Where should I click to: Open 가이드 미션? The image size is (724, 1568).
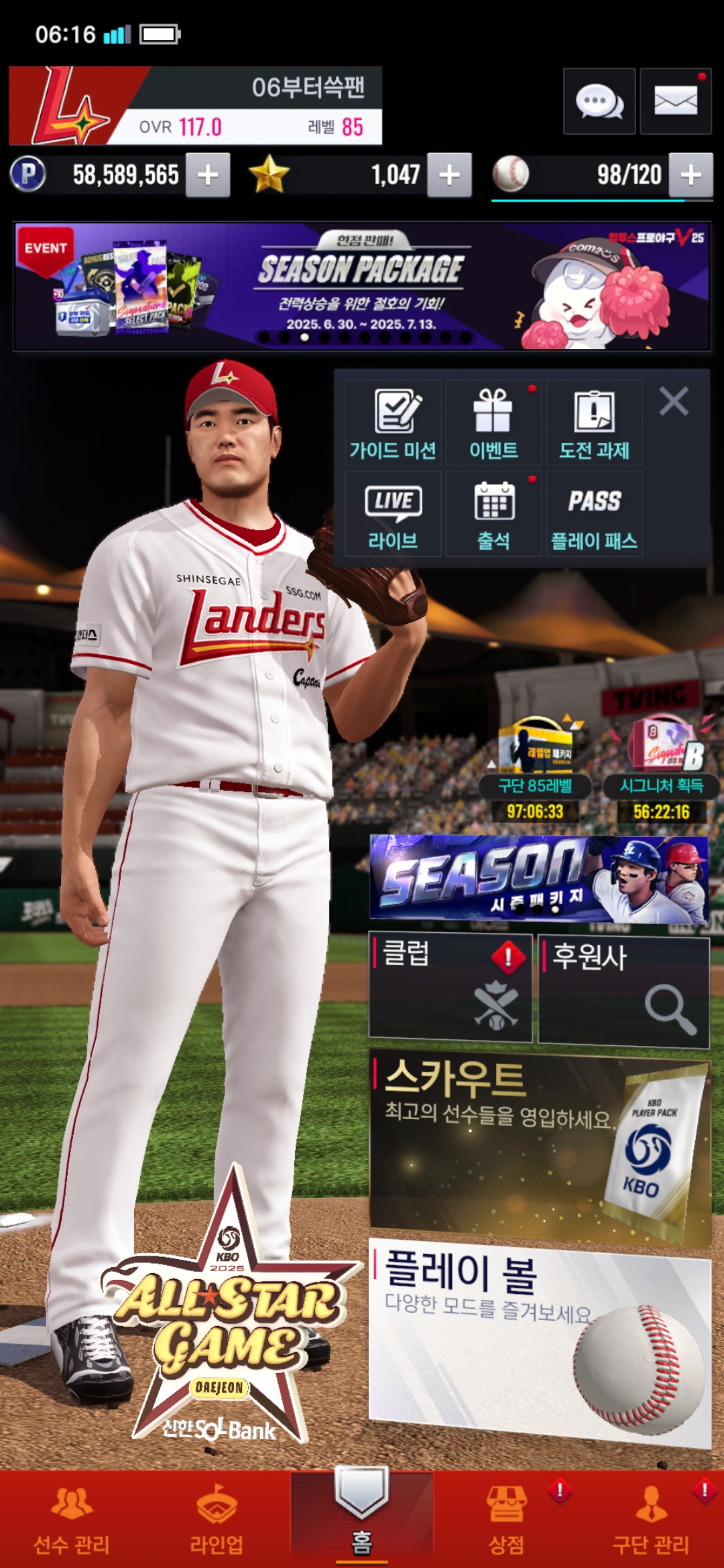[x=393, y=423]
